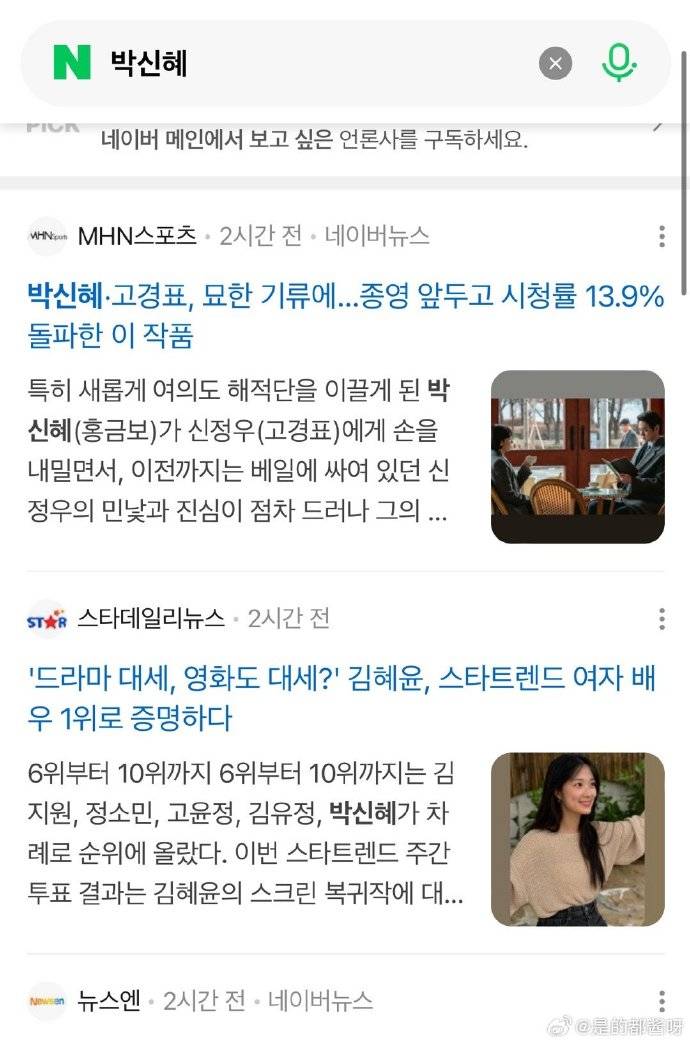Open more options for the MHN스포츠 article
Image resolution: width=690 pixels, height=1043 pixels.
(x=661, y=237)
